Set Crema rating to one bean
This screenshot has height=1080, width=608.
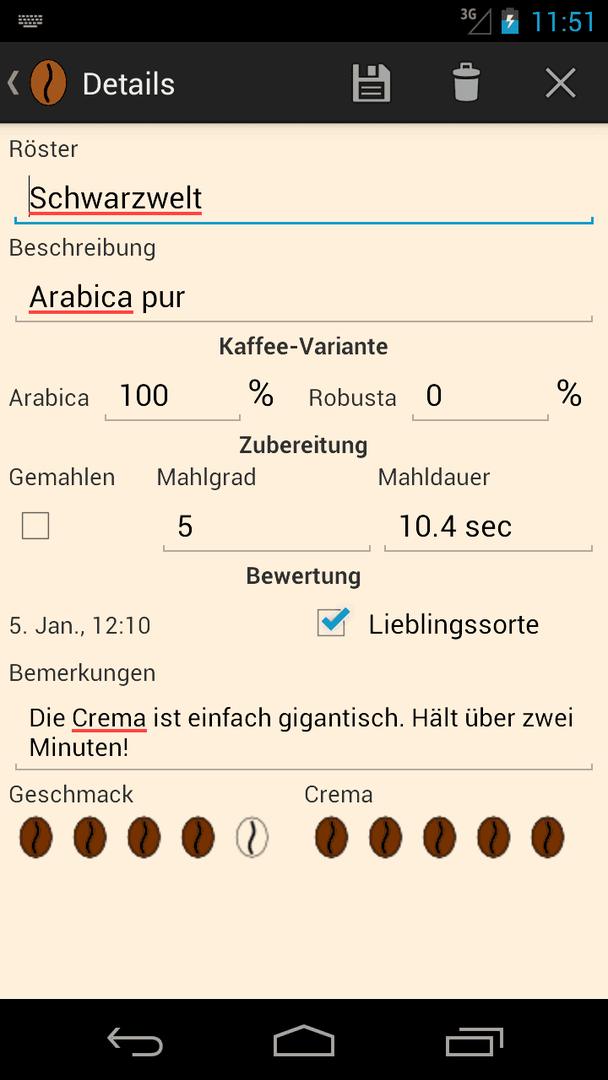pos(331,838)
